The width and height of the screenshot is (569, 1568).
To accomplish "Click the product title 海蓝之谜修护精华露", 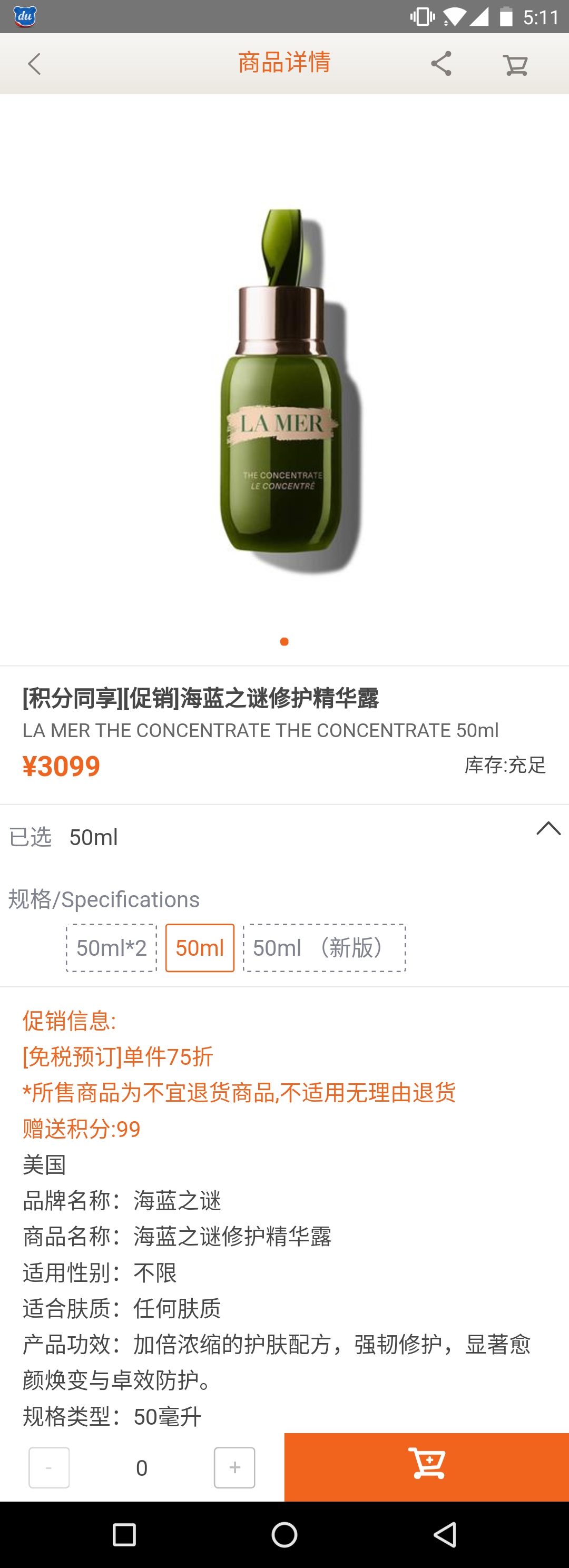I will [x=200, y=699].
